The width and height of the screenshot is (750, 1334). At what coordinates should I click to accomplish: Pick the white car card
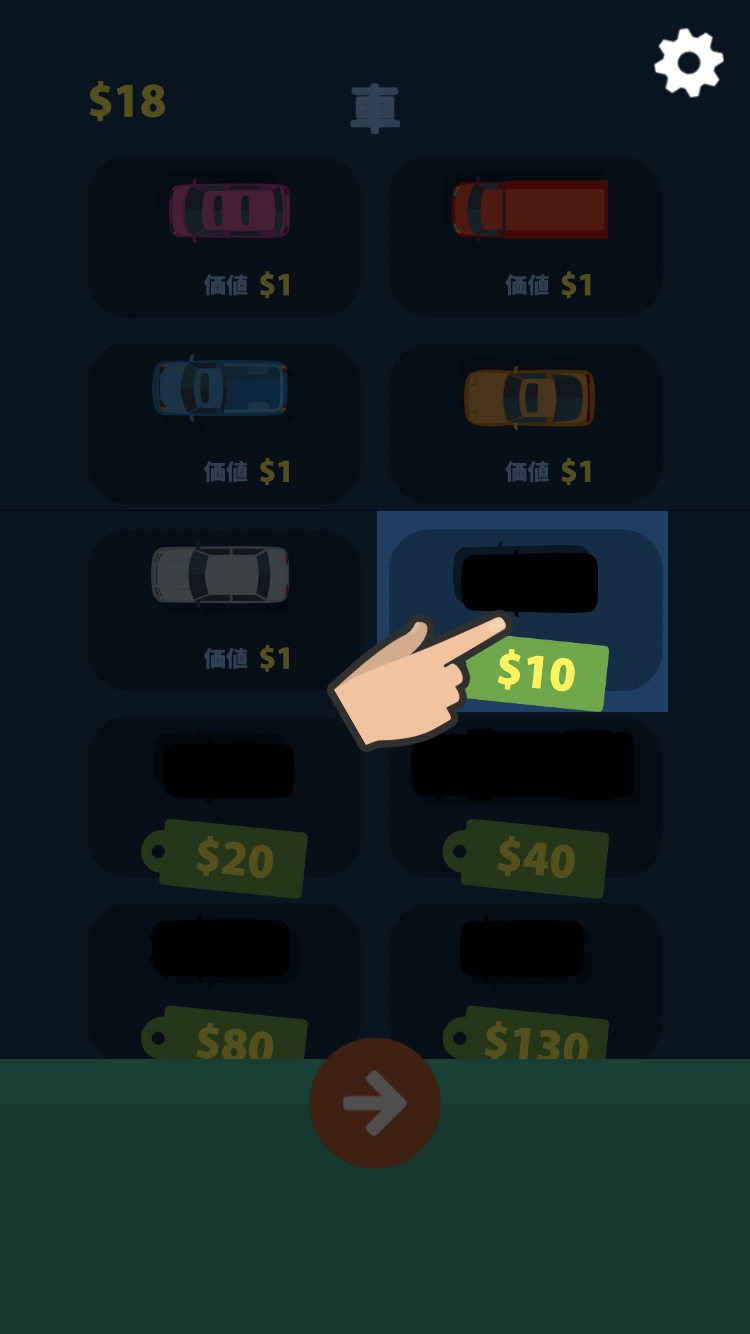[x=224, y=609]
